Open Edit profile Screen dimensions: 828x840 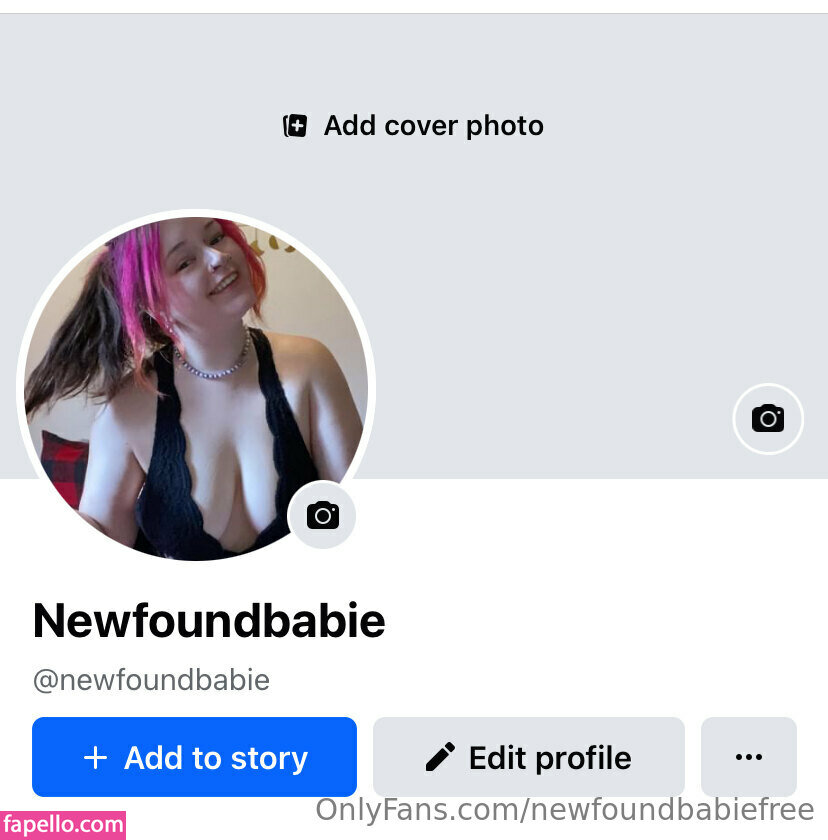pyautogui.click(x=528, y=757)
